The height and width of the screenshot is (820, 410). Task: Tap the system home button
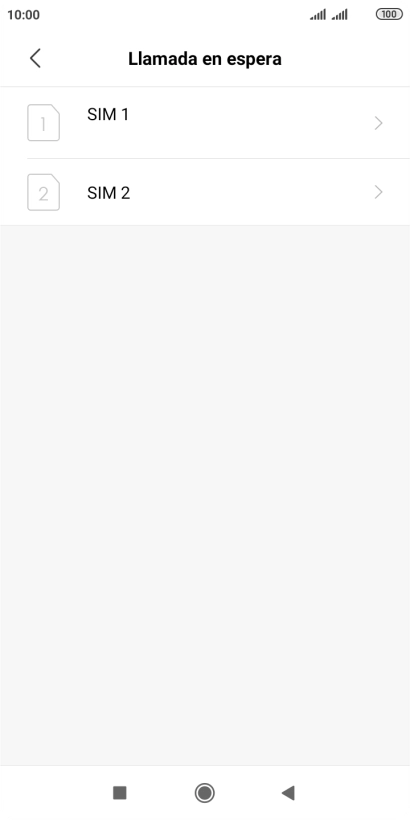click(x=204, y=793)
